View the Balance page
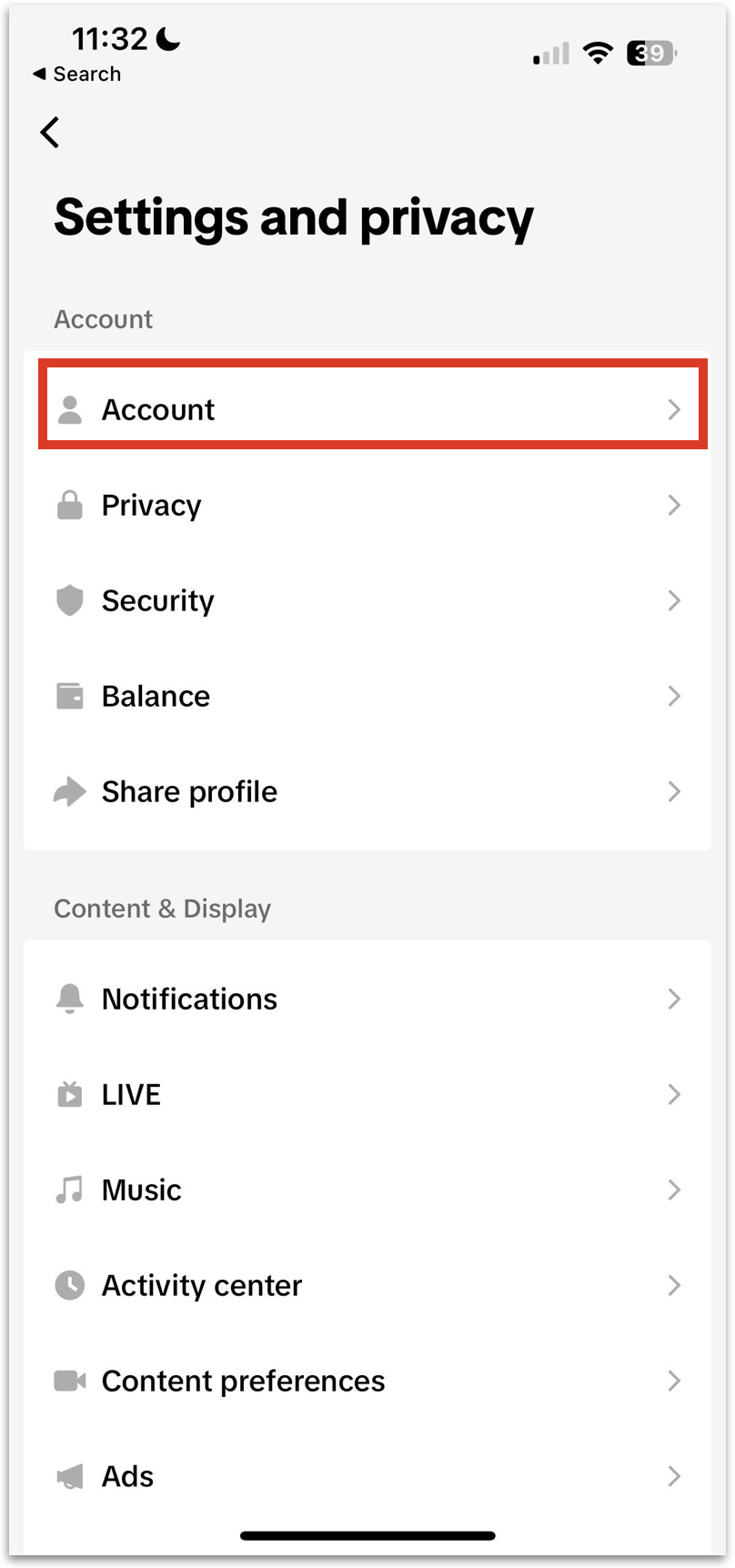Screen dimensions: 735x1568 point(367,697)
